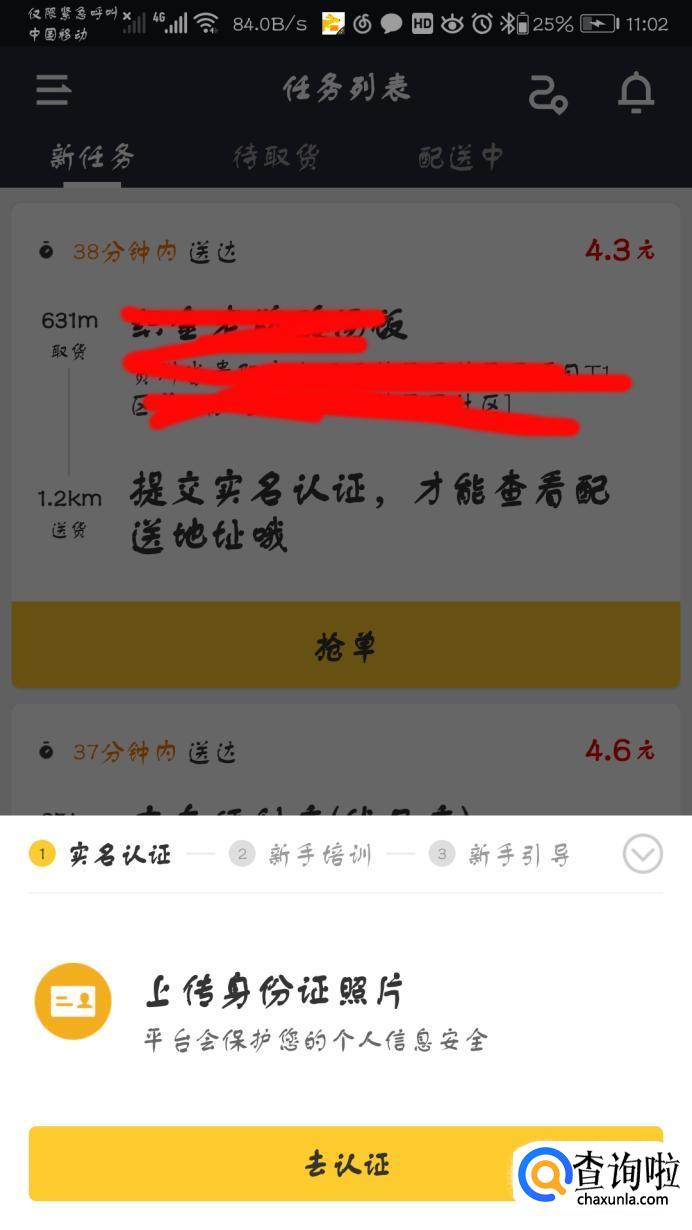Collapse the verification panel with chevron
The width and height of the screenshot is (692, 1230).
(x=642, y=855)
